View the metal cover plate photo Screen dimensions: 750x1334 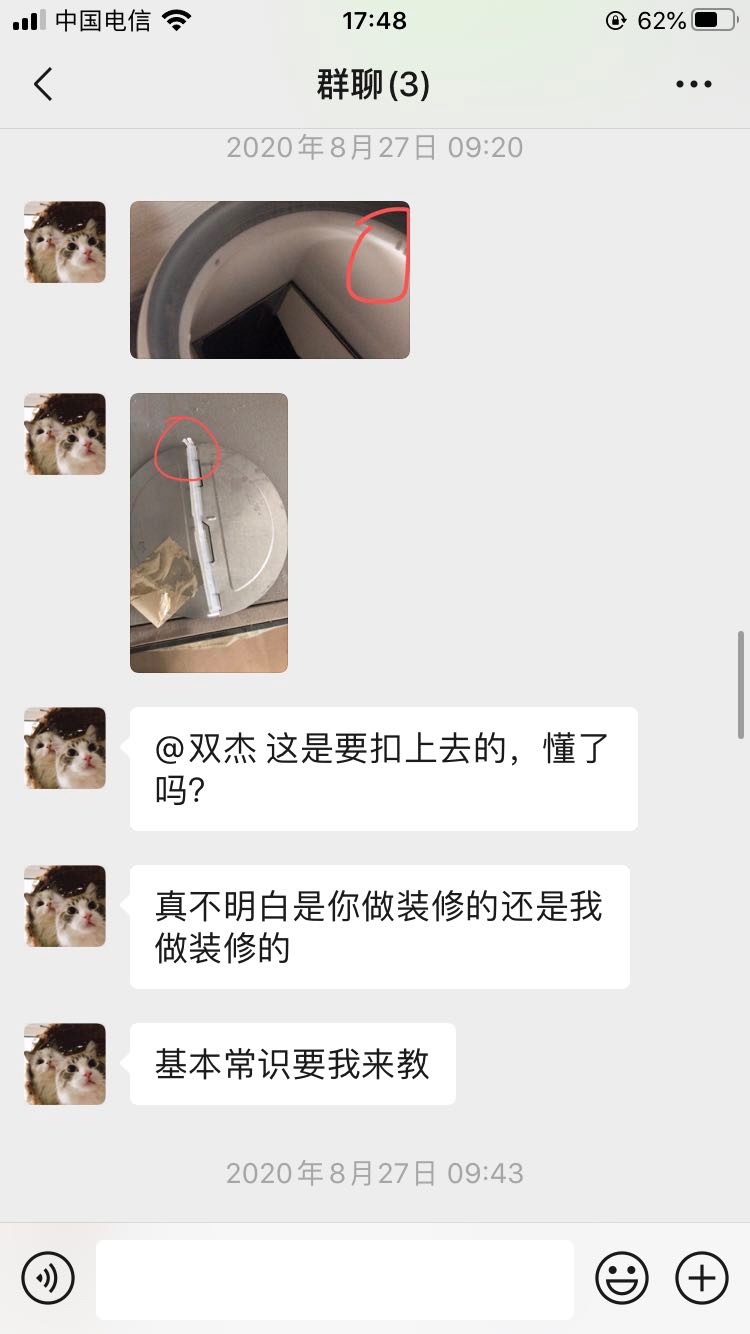coord(208,532)
